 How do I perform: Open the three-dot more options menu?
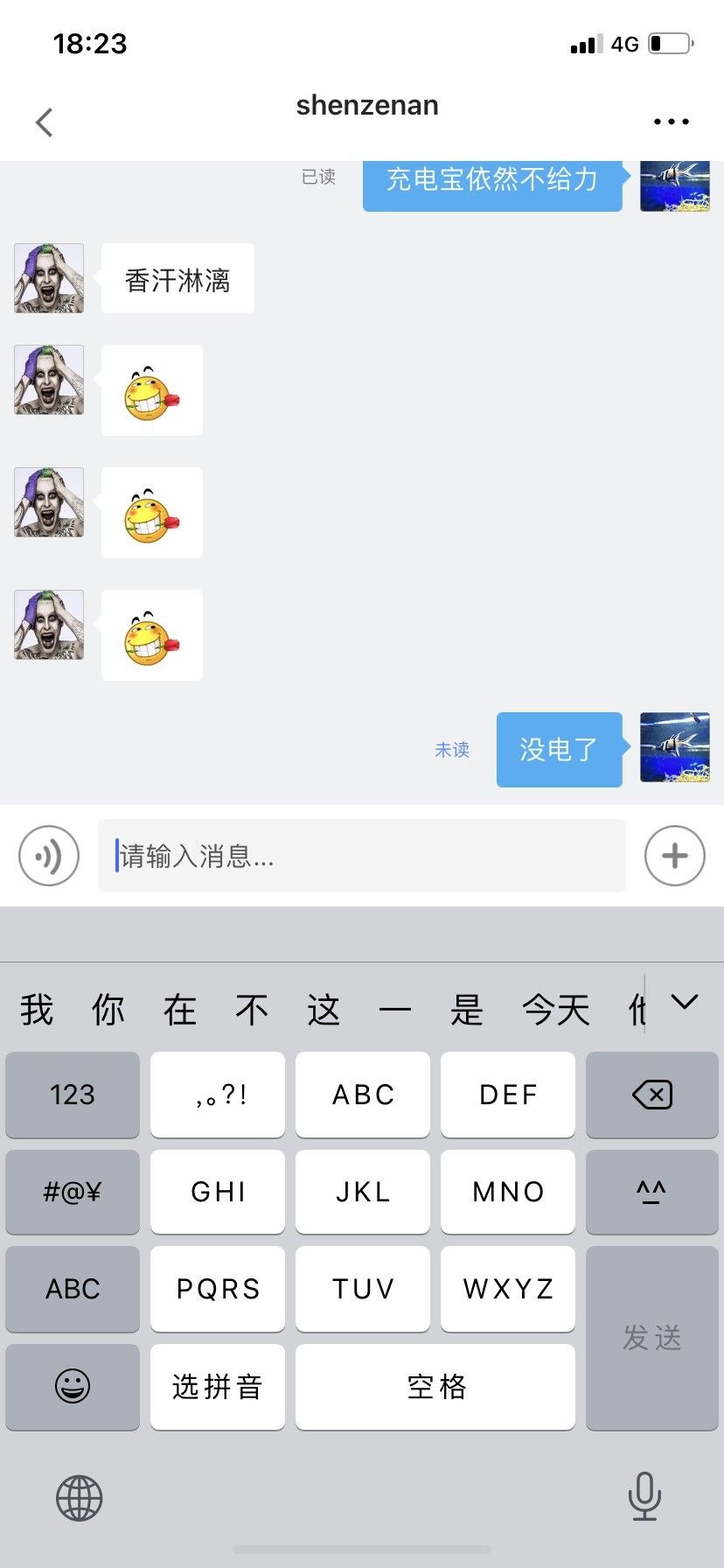pyautogui.click(x=672, y=122)
